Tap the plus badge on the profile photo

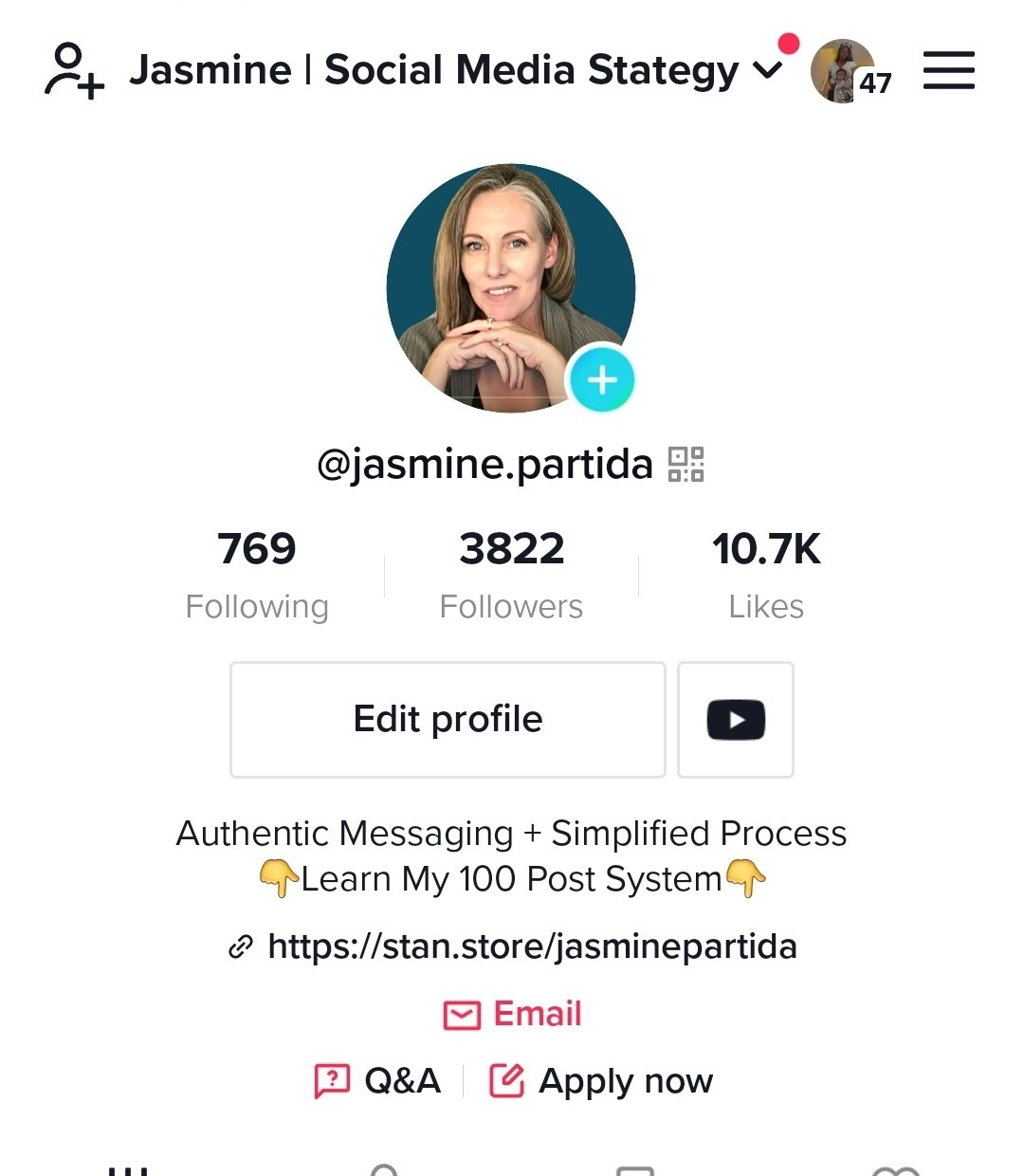click(x=601, y=380)
